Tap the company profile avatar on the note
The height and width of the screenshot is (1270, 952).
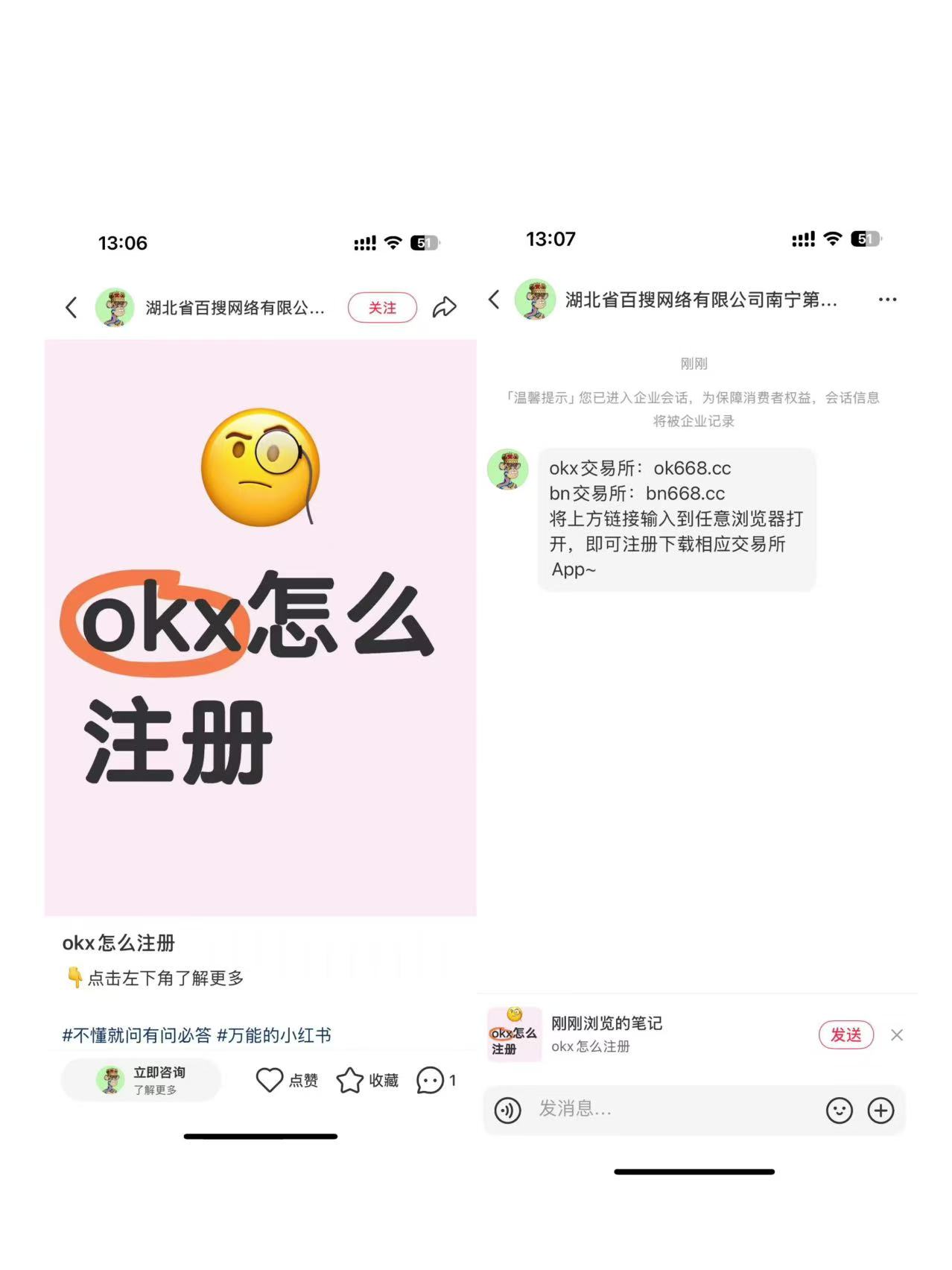click(x=116, y=306)
